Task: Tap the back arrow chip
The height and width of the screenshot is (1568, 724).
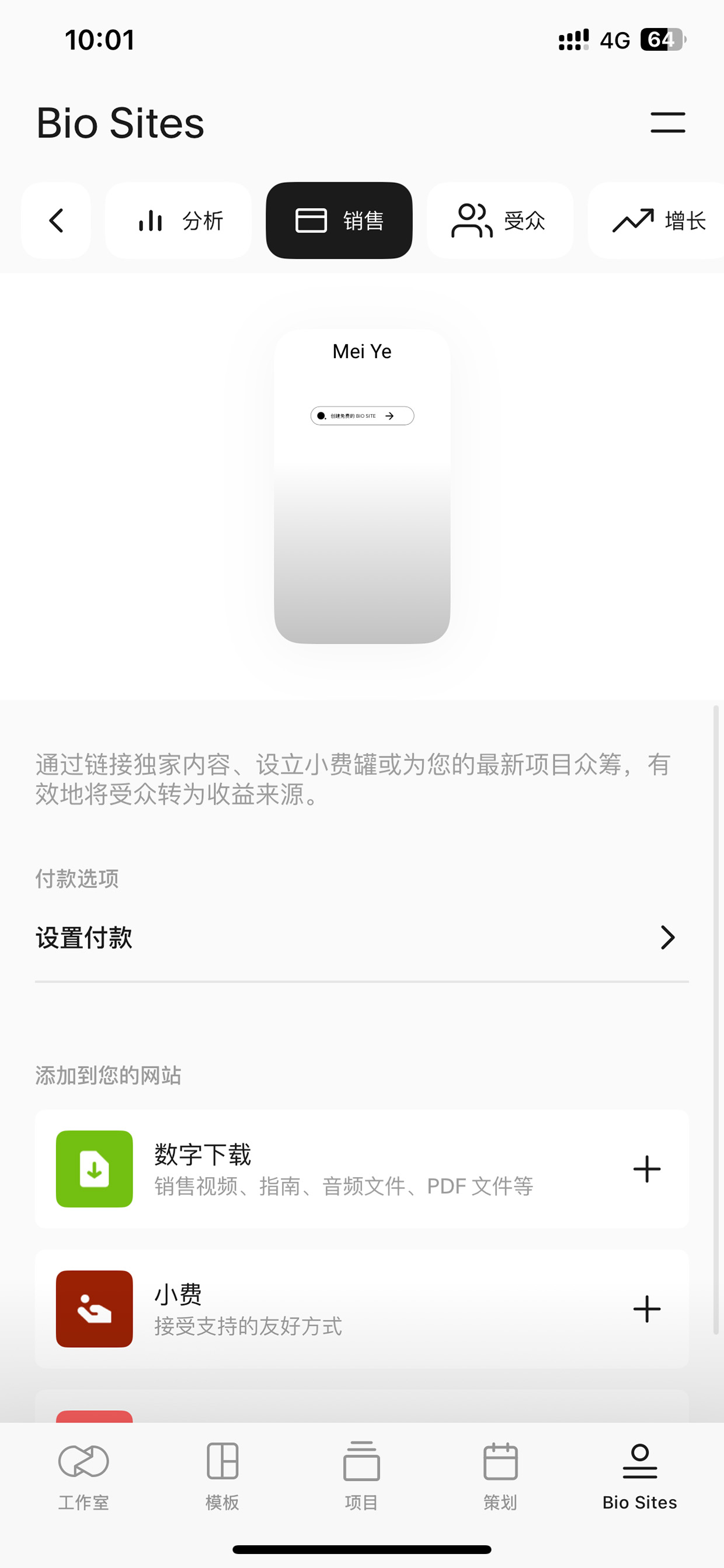Action: tap(56, 220)
